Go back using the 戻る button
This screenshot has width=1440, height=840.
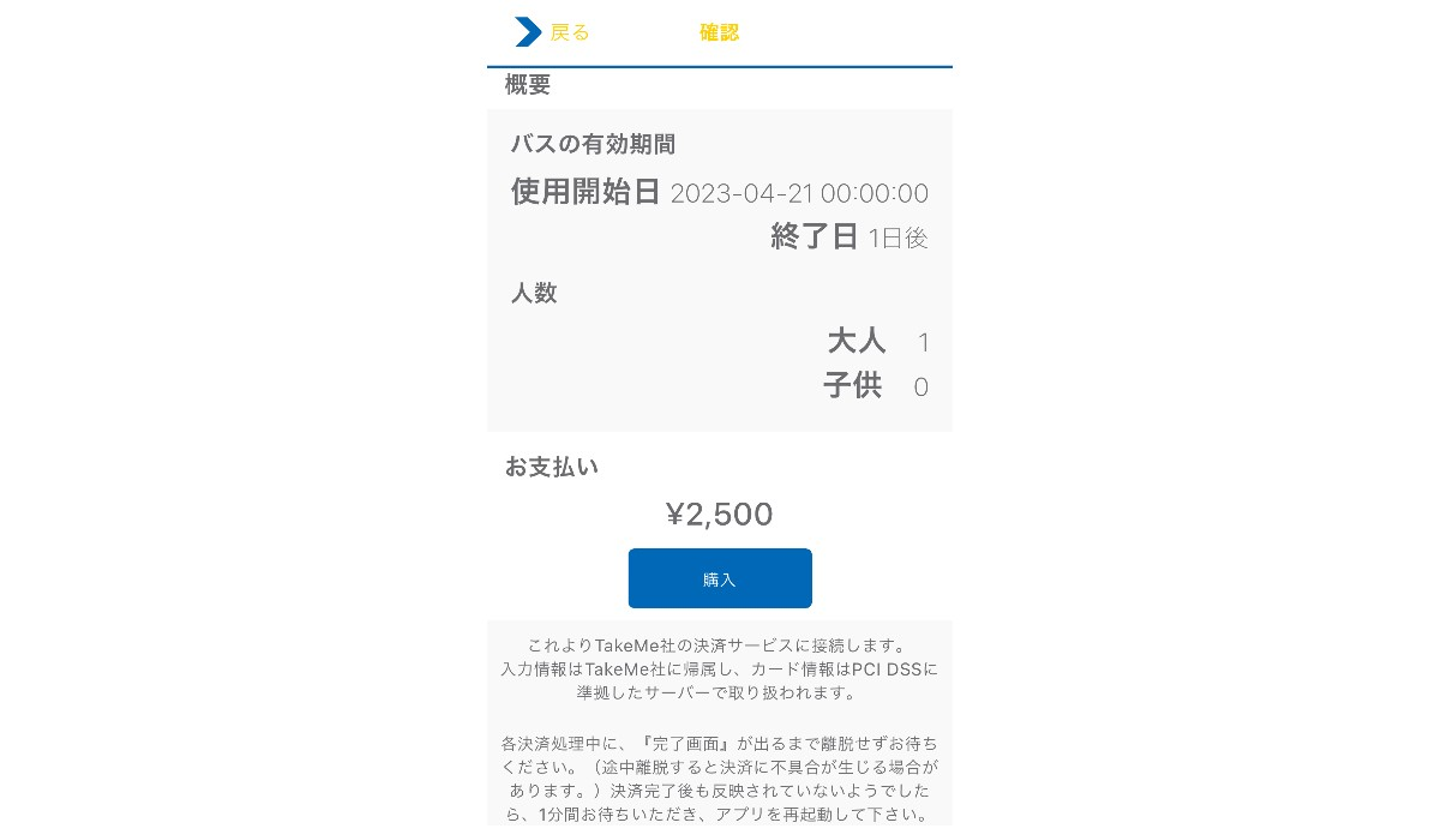pyautogui.click(x=553, y=32)
